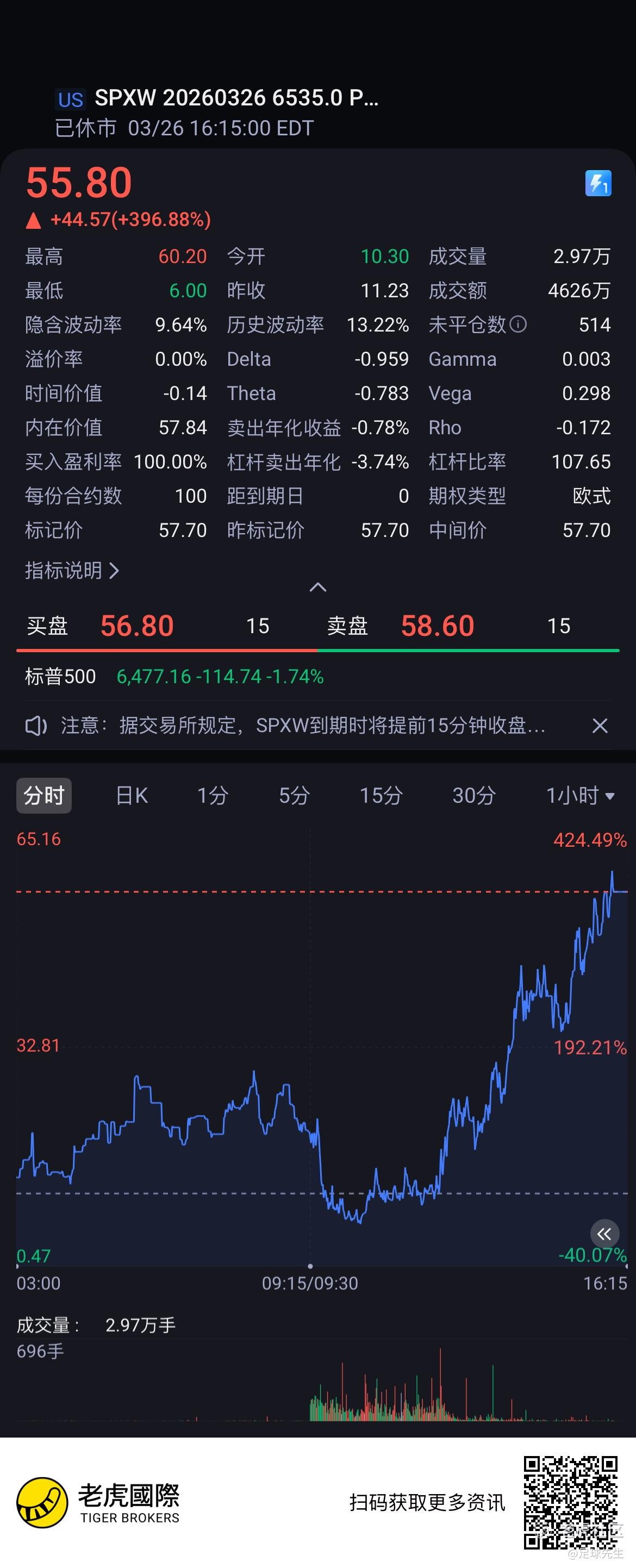636x1568 pixels.
Task: Select the 15分 chart interval
Action: pos(381,796)
